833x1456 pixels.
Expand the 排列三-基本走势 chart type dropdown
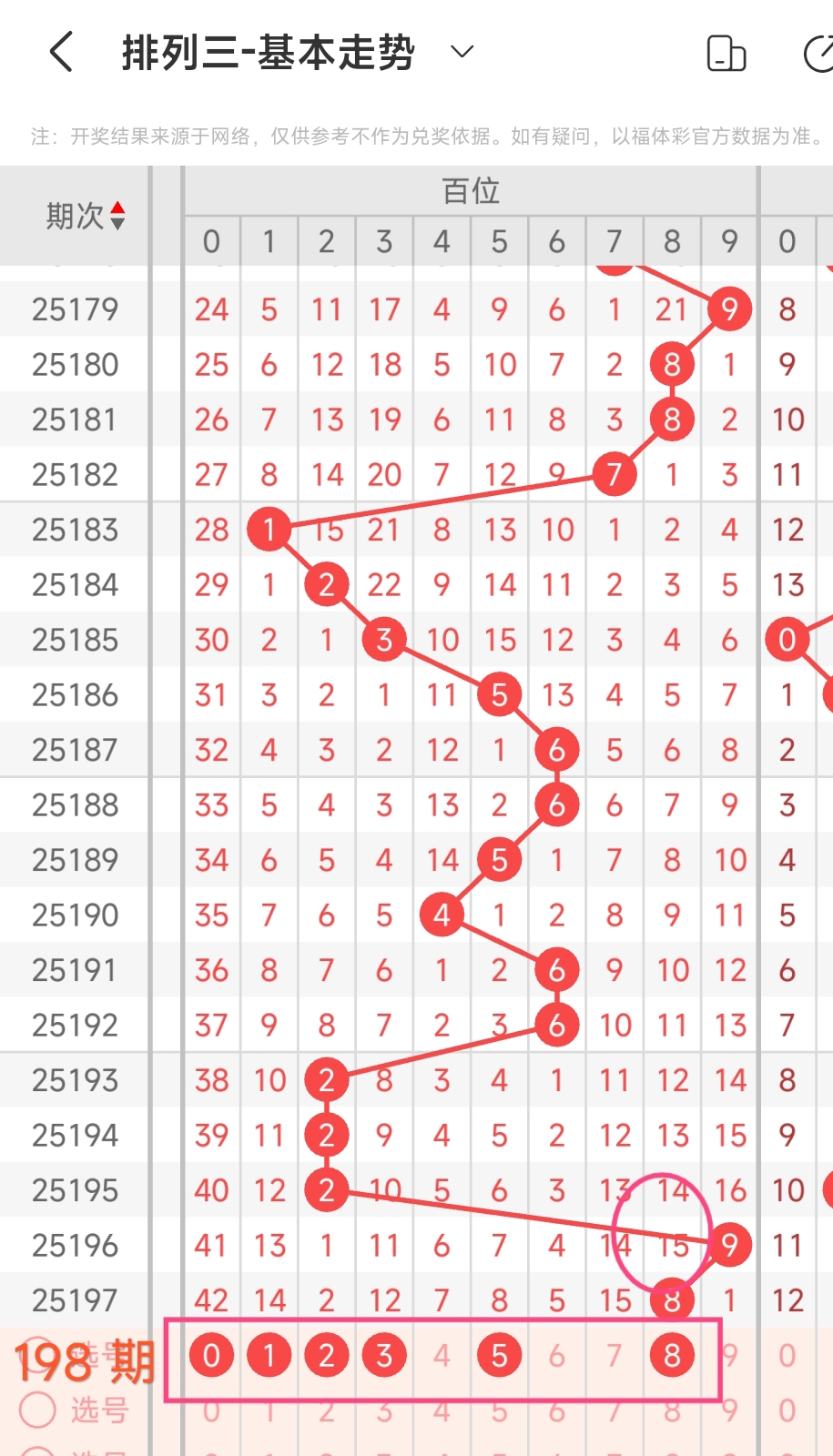[462, 52]
